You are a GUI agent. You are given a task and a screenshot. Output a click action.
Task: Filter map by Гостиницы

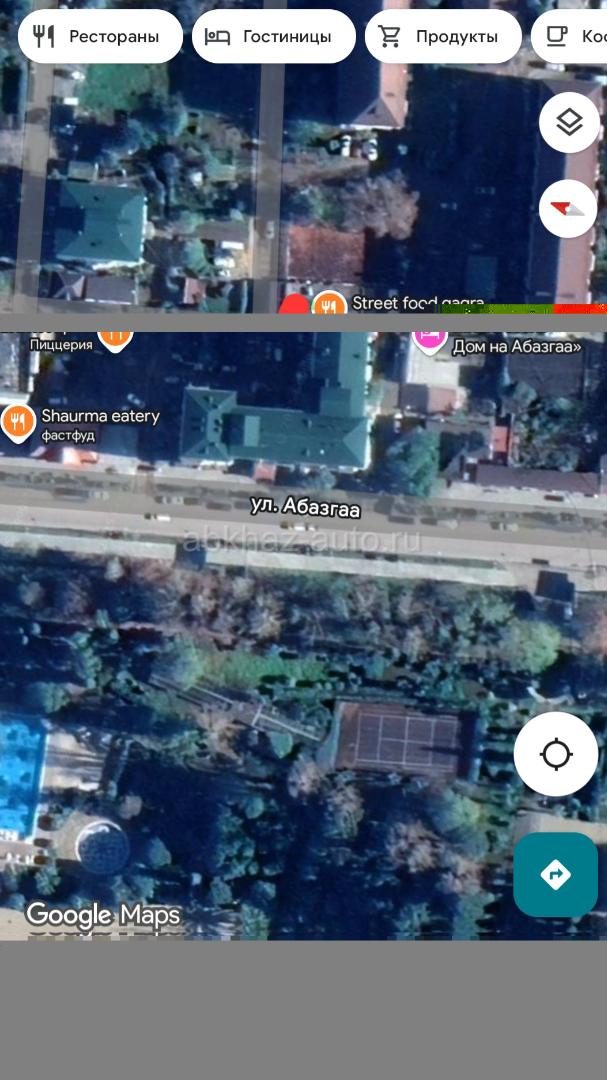tap(274, 37)
